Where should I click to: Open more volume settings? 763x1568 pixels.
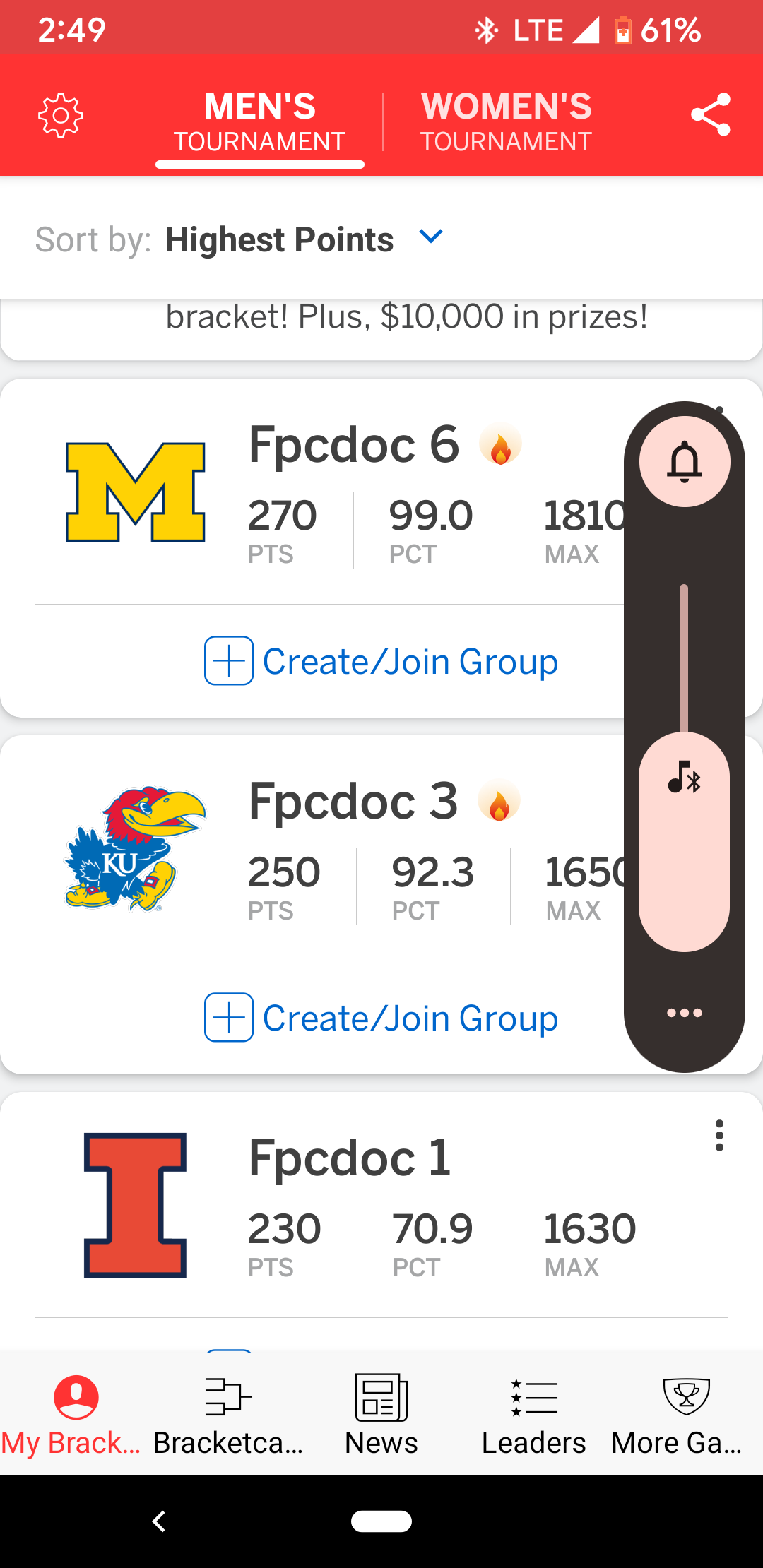pos(685,1013)
